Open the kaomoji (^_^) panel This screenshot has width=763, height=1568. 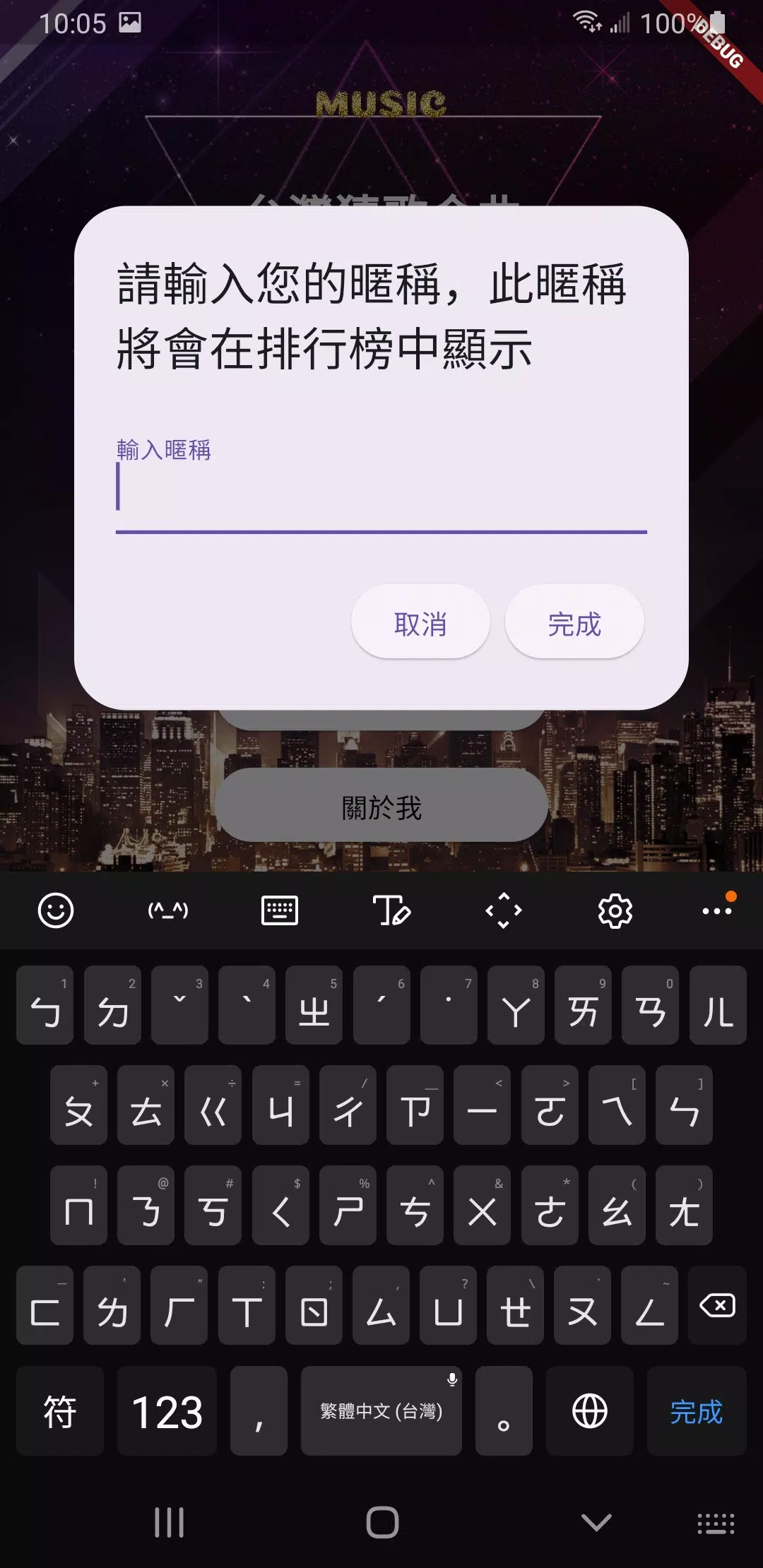[x=168, y=910]
